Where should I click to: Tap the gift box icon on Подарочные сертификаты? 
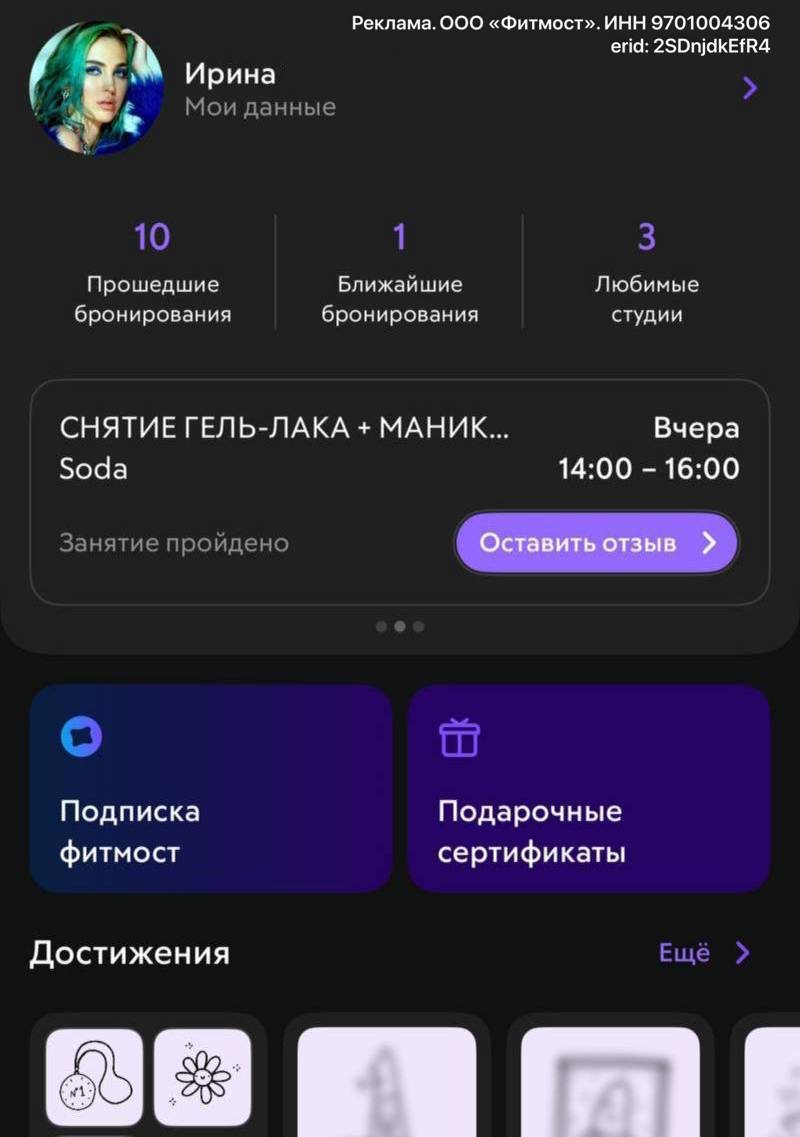click(459, 737)
